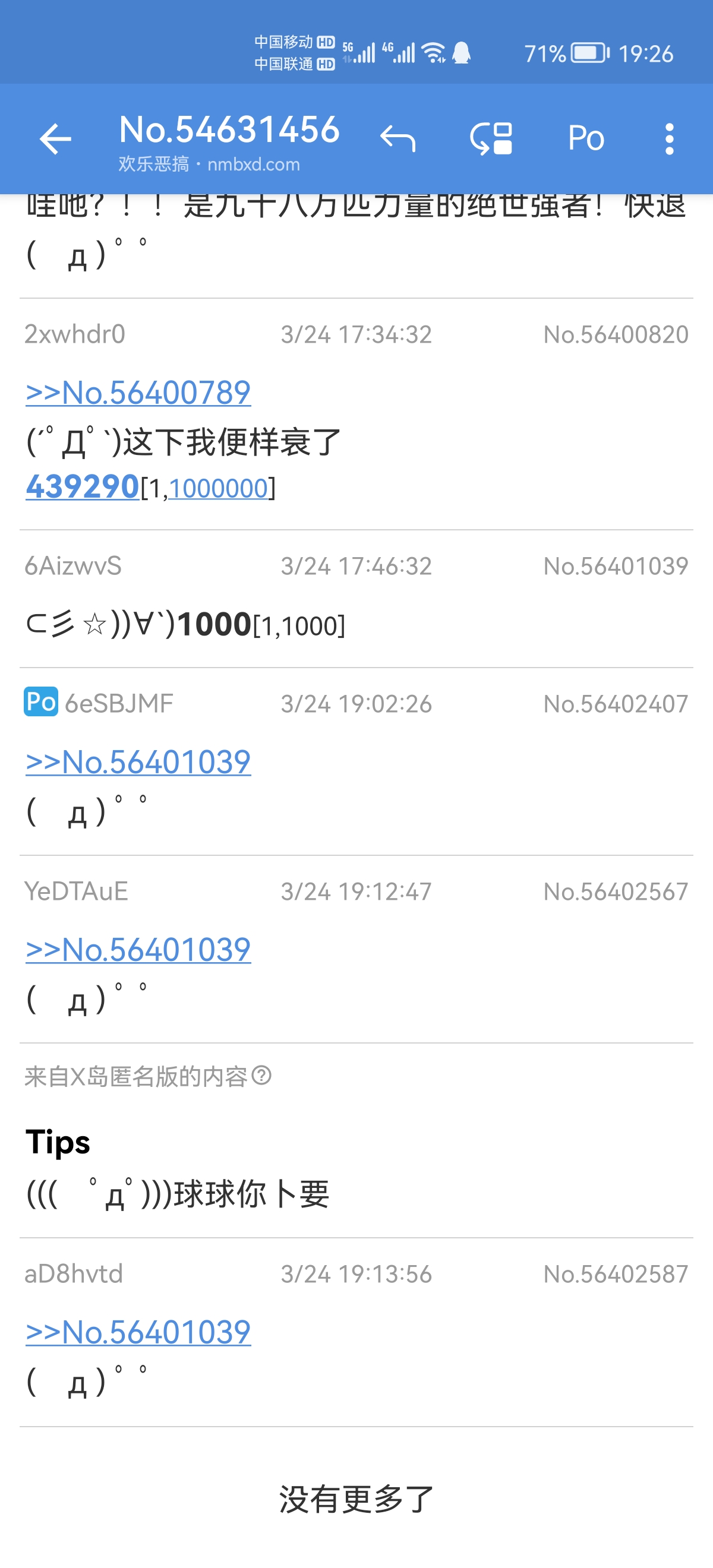The height and width of the screenshot is (1568, 713).
Task: Open the jump-to-page icon in toolbar
Action: pyautogui.click(x=491, y=139)
